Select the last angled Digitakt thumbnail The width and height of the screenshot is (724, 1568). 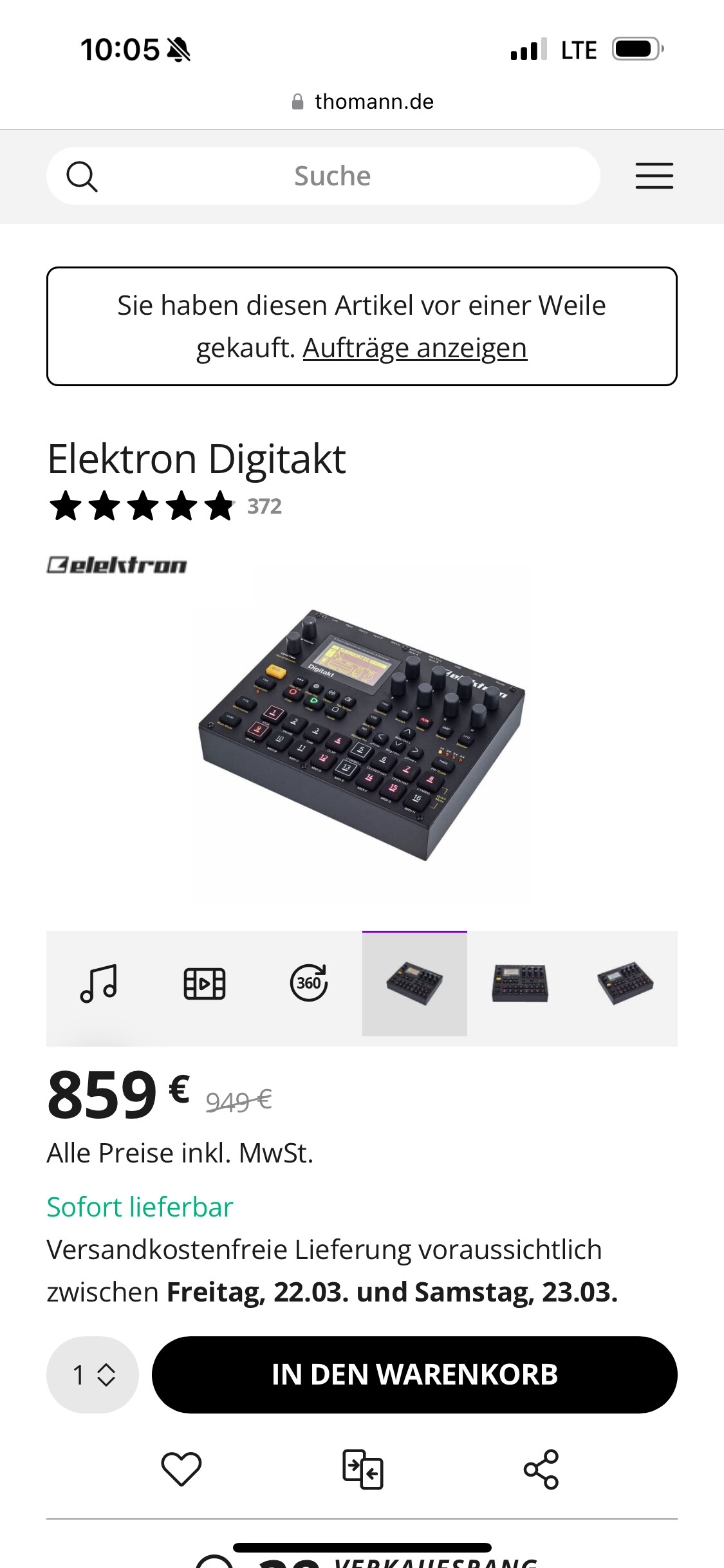pyautogui.click(x=625, y=983)
